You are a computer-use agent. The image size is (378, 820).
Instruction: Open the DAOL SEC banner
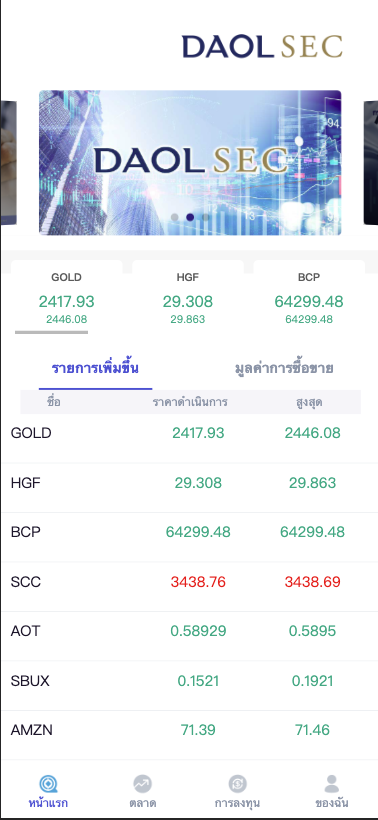click(190, 163)
